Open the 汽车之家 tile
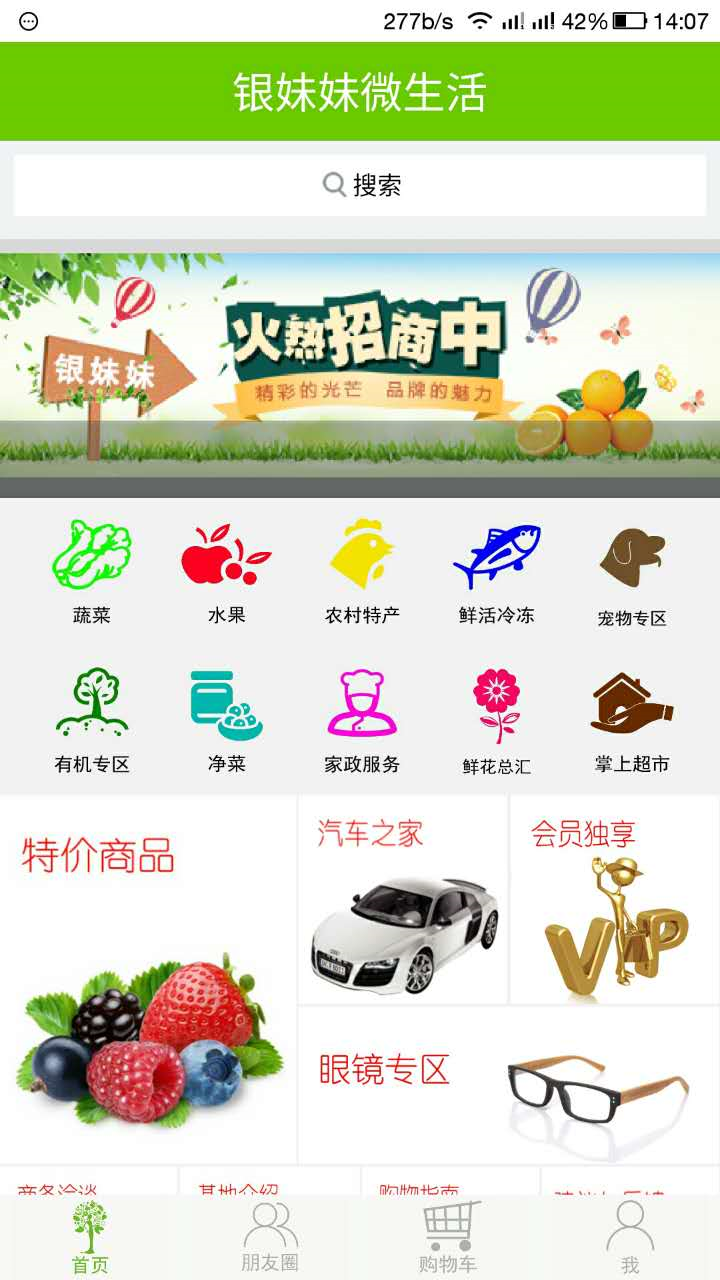 click(403, 900)
